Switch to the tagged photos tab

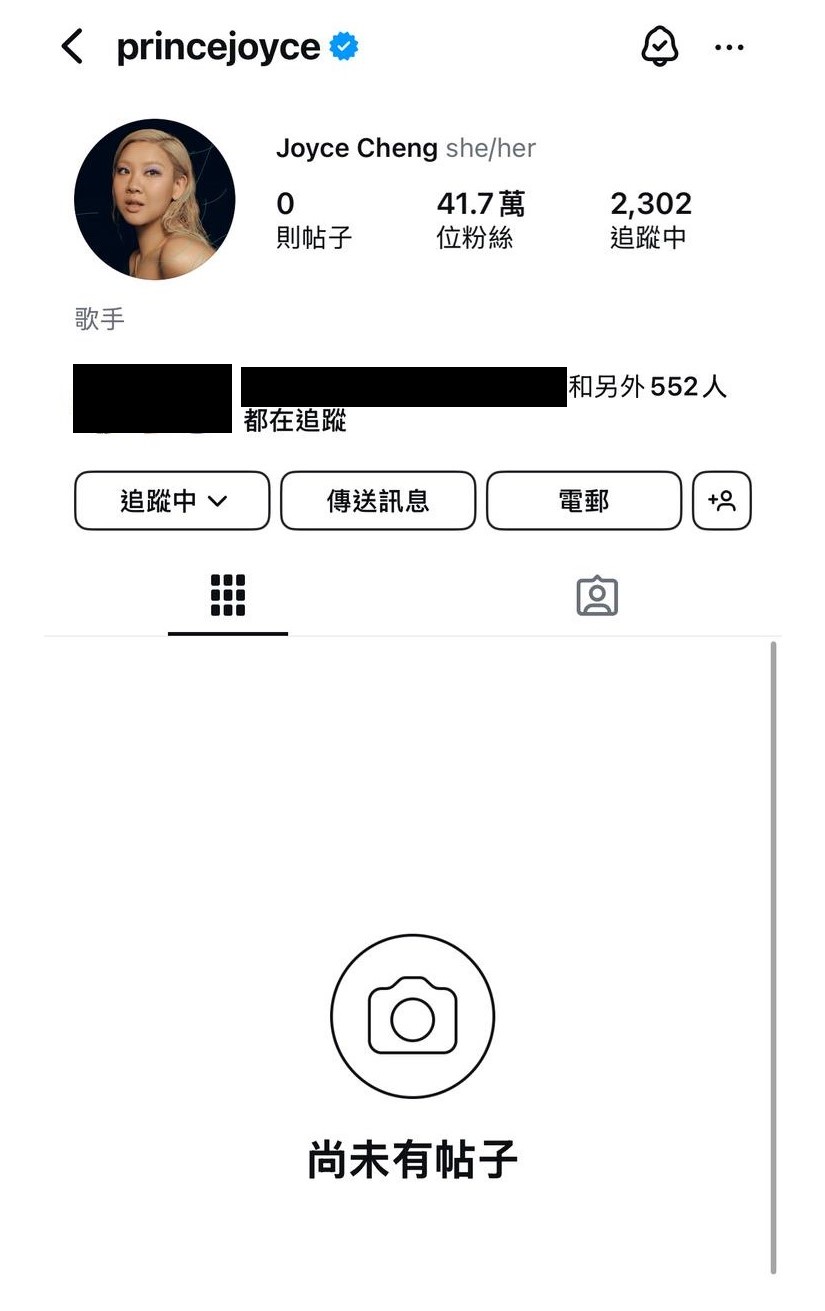point(597,596)
